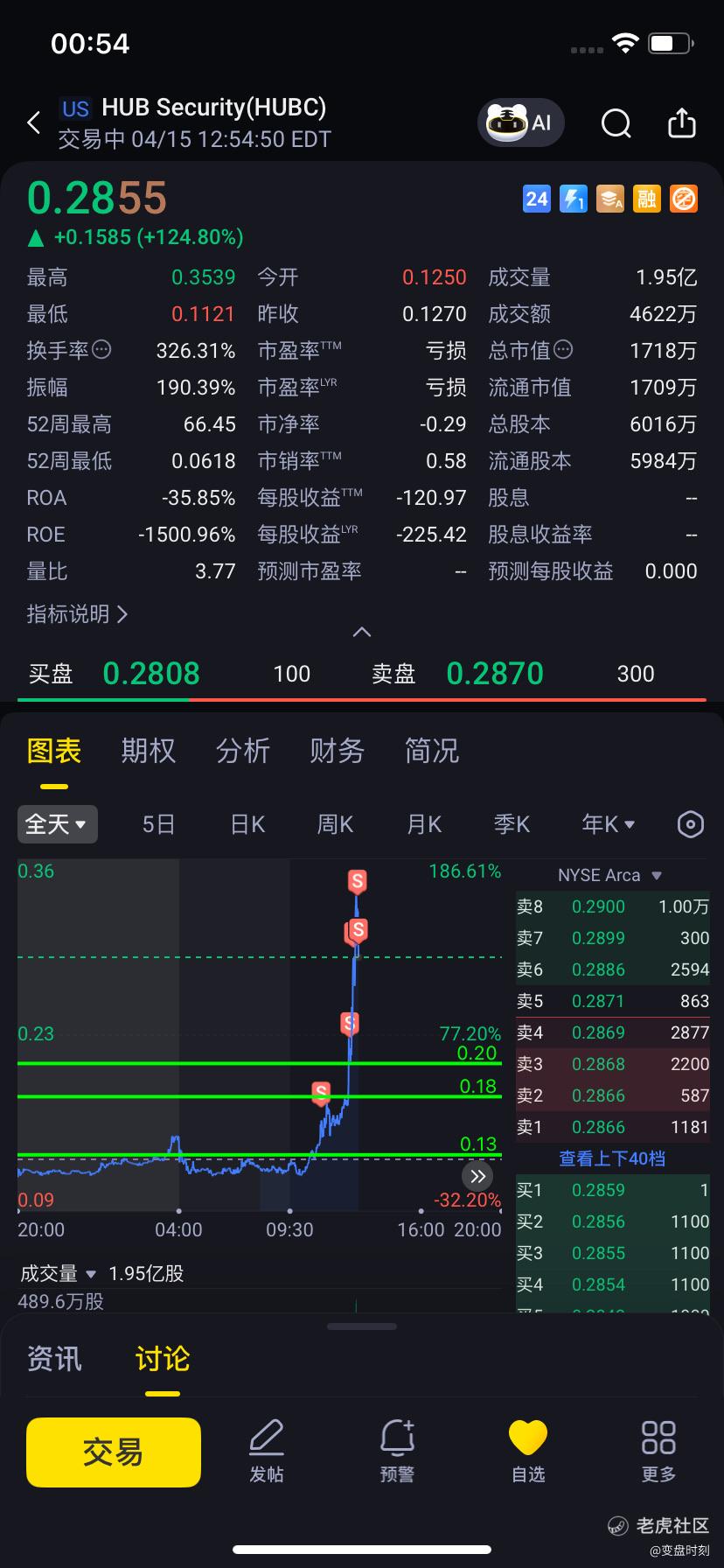Open the NYSE Arca exchange dropdown
The height and width of the screenshot is (1568, 724).
tap(609, 875)
